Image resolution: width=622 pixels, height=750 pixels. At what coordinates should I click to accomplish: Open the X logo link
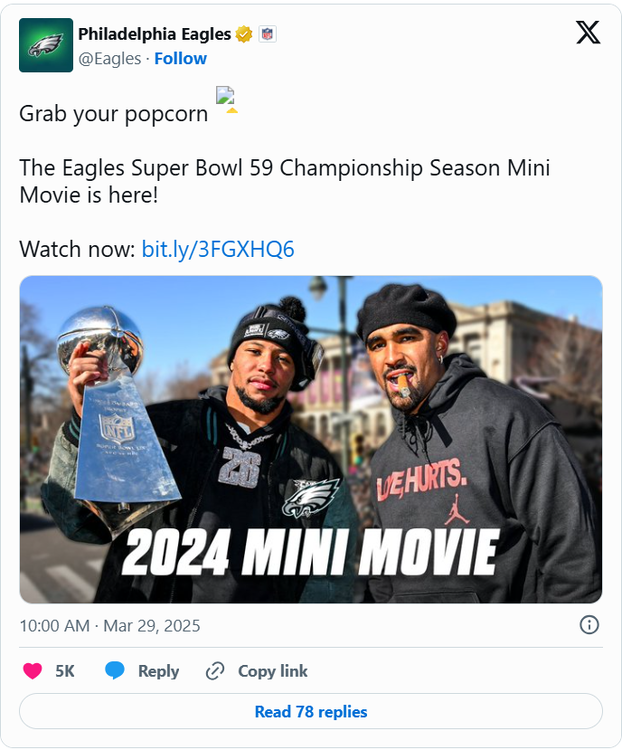pos(588,33)
